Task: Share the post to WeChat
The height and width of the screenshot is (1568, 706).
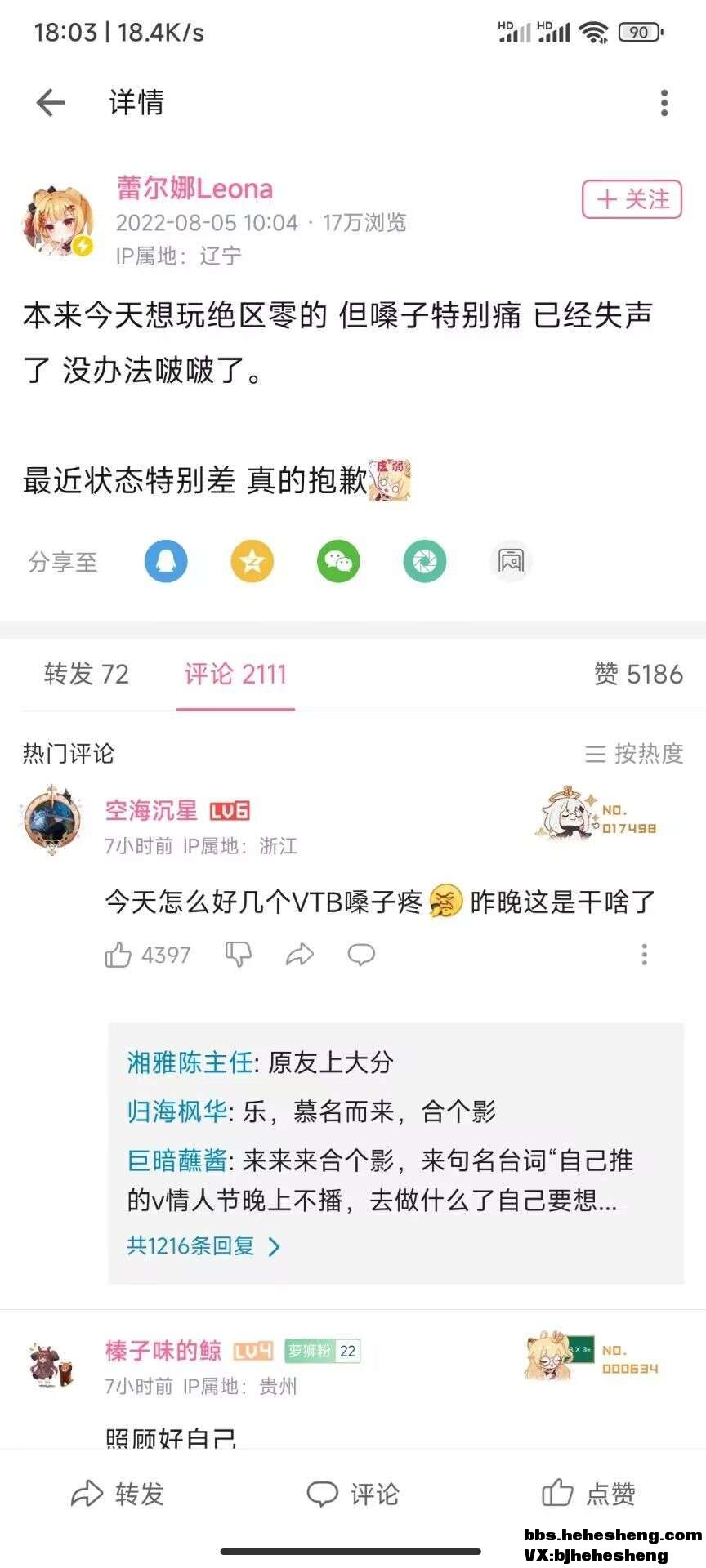Action: [x=338, y=562]
